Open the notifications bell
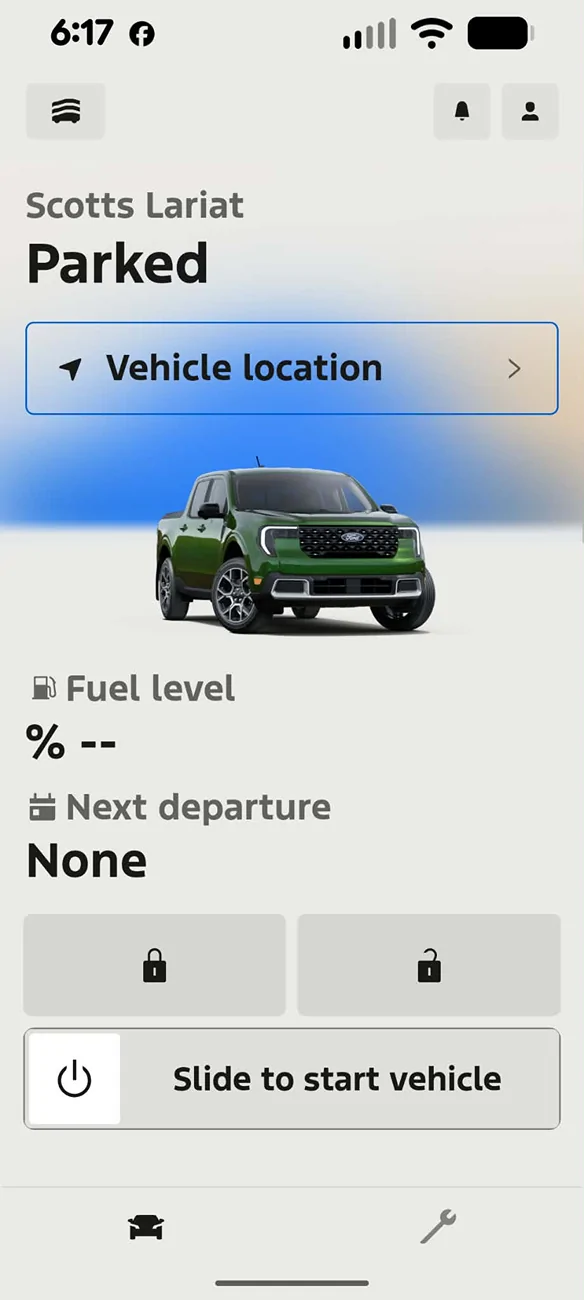 (462, 111)
